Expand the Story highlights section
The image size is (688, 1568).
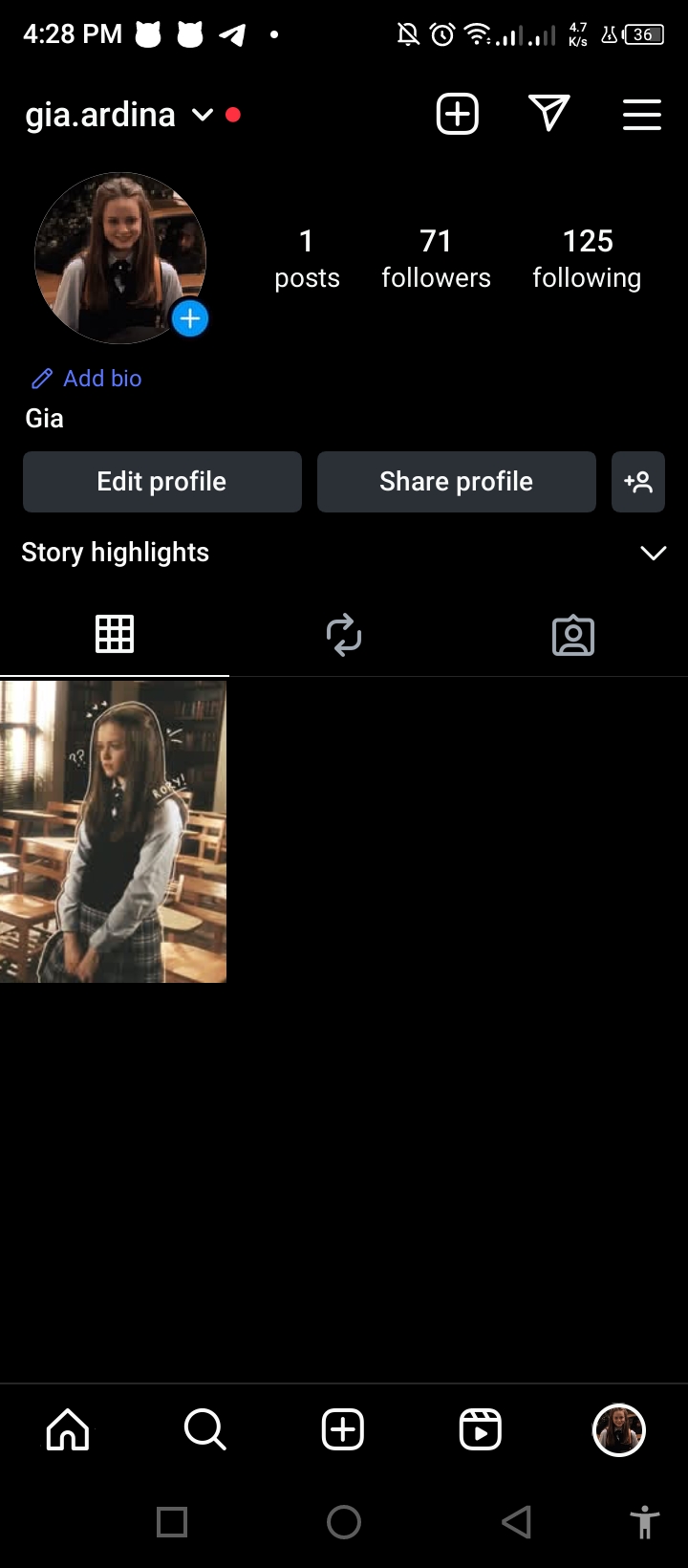pyautogui.click(x=653, y=553)
